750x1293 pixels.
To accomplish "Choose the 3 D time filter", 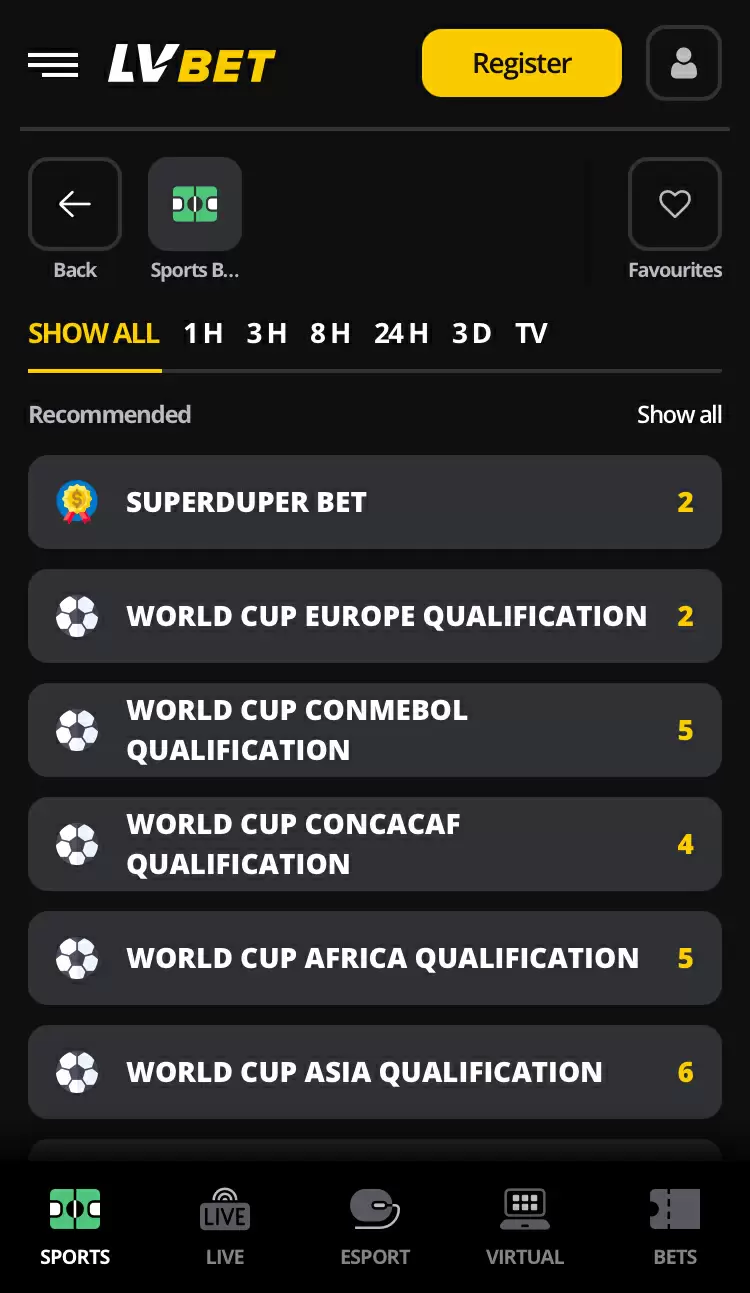I will (x=472, y=334).
